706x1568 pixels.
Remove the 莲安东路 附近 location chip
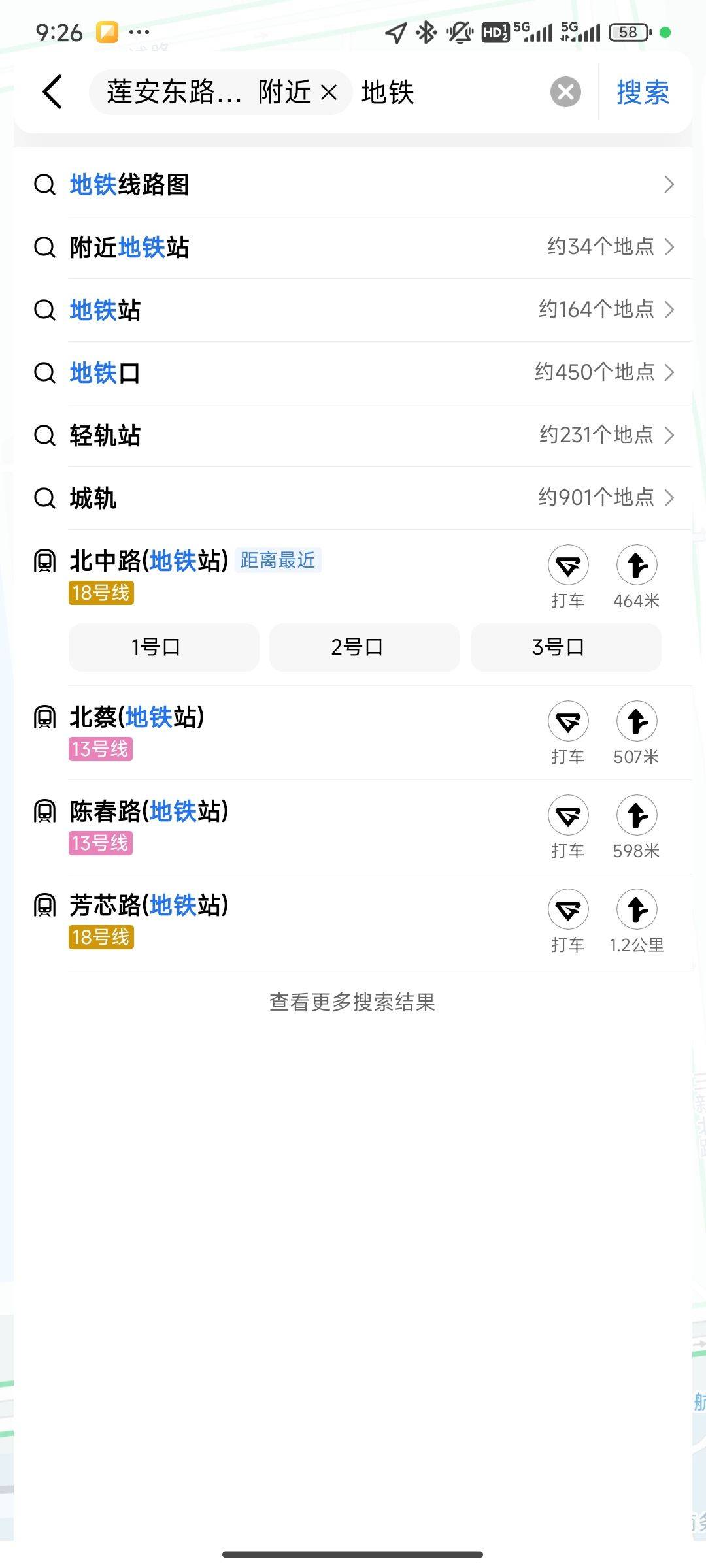329,93
